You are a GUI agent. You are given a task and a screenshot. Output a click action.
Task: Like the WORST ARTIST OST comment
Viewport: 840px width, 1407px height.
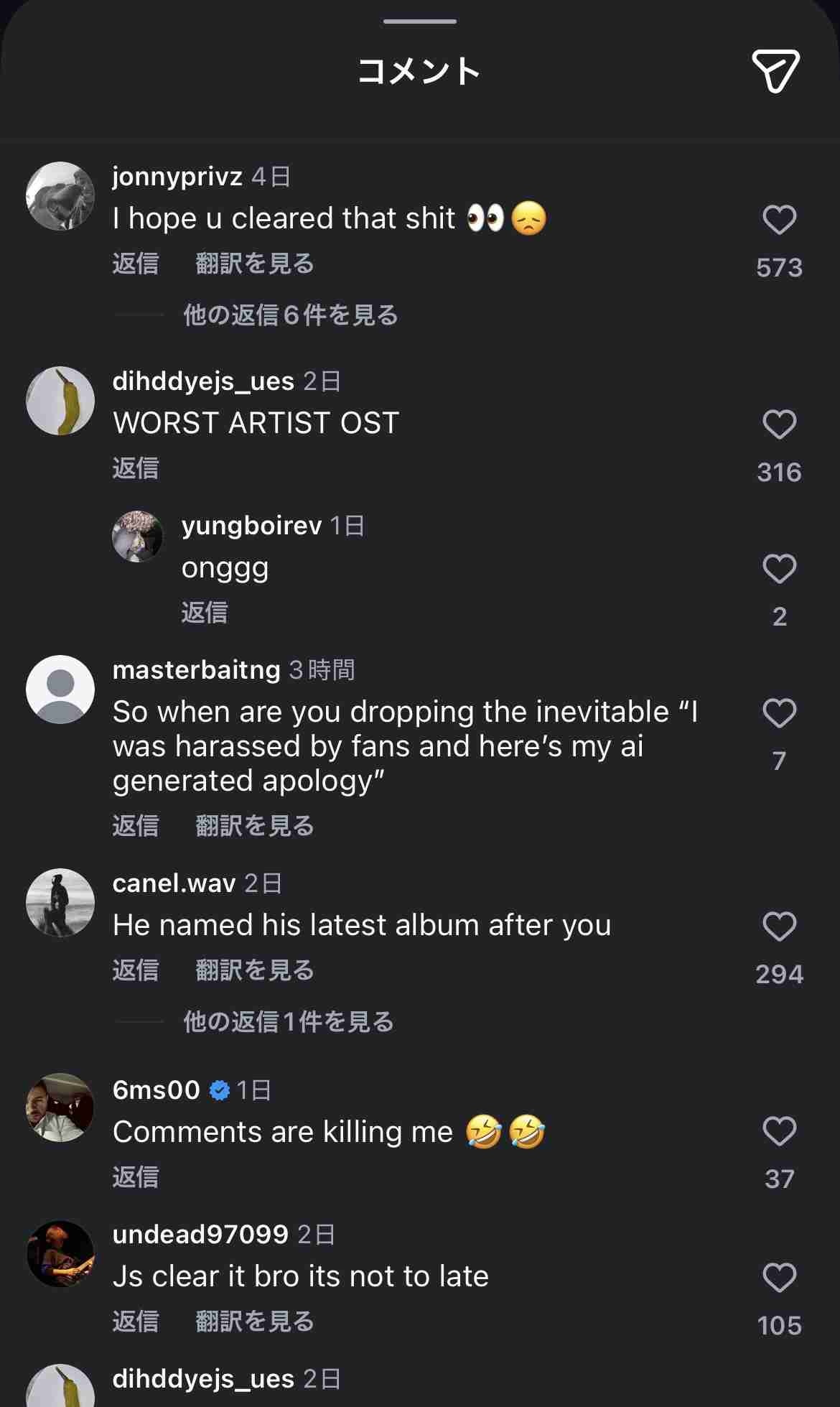(x=779, y=424)
